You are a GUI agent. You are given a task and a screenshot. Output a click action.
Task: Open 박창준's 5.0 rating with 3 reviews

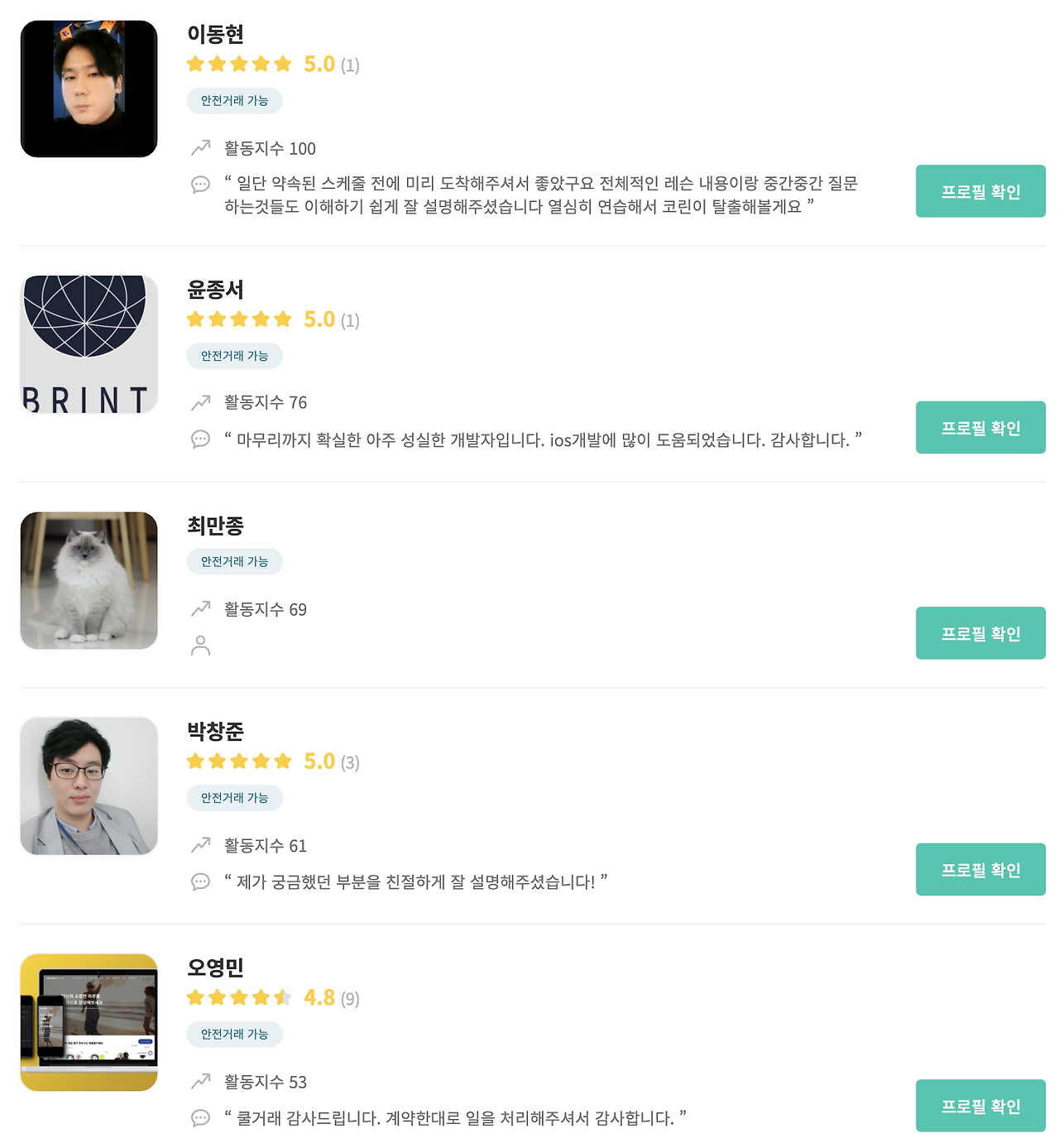click(318, 760)
